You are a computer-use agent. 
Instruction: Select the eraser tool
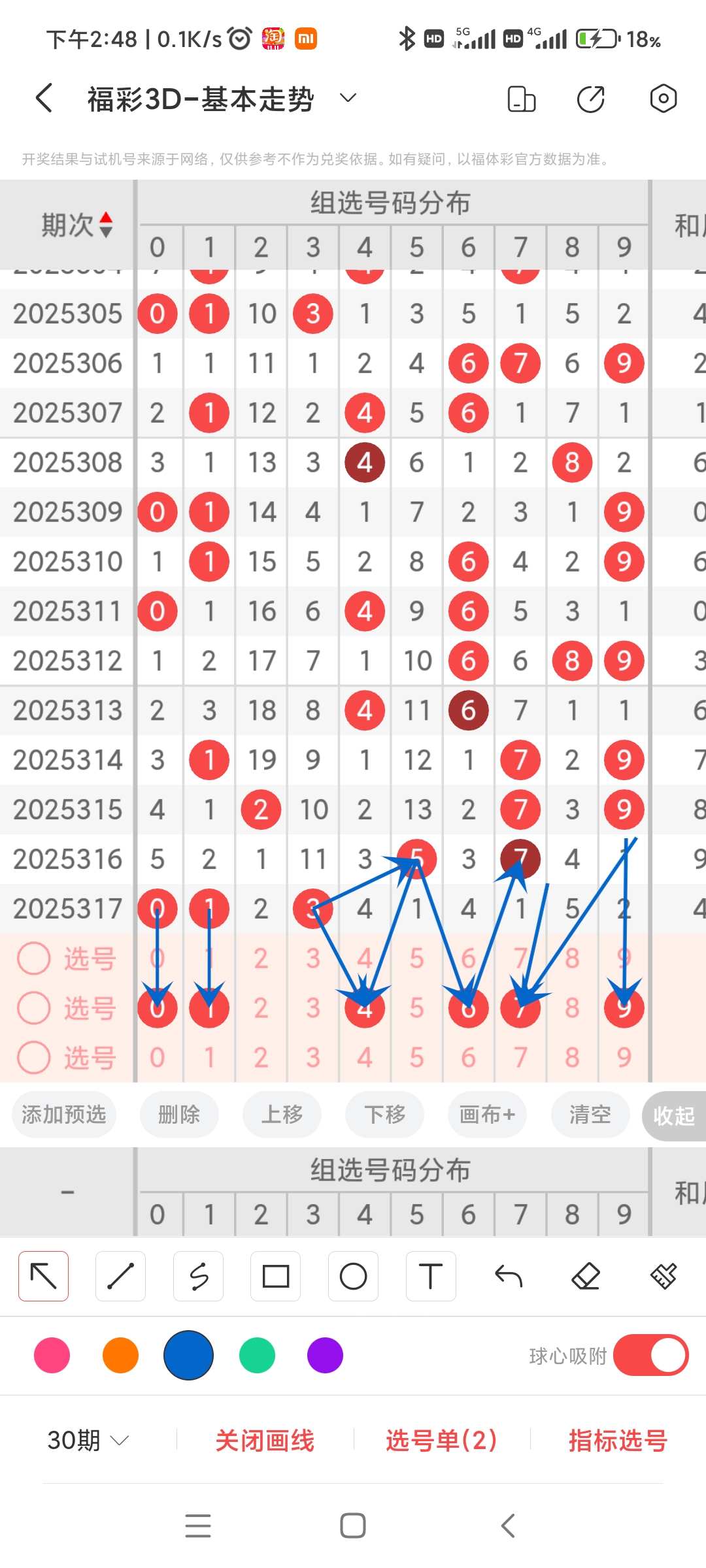tap(586, 1275)
